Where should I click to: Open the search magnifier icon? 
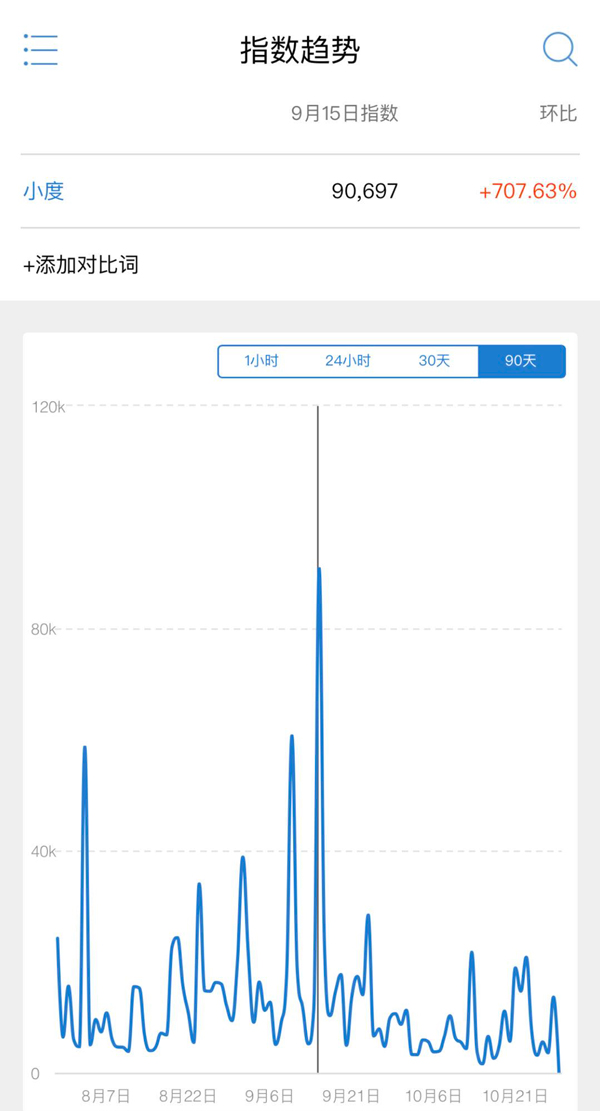[x=559, y=49]
